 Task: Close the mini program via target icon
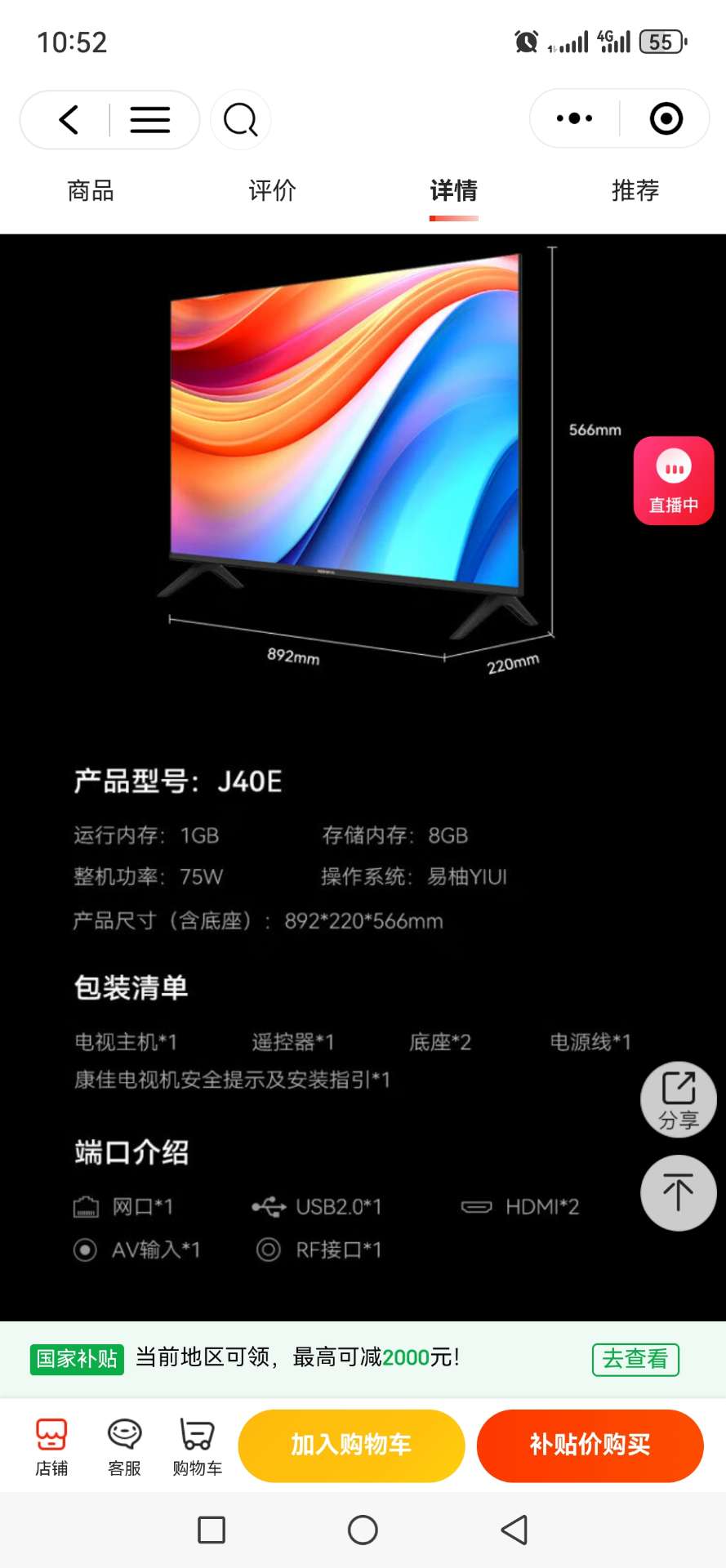pyautogui.click(x=666, y=118)
